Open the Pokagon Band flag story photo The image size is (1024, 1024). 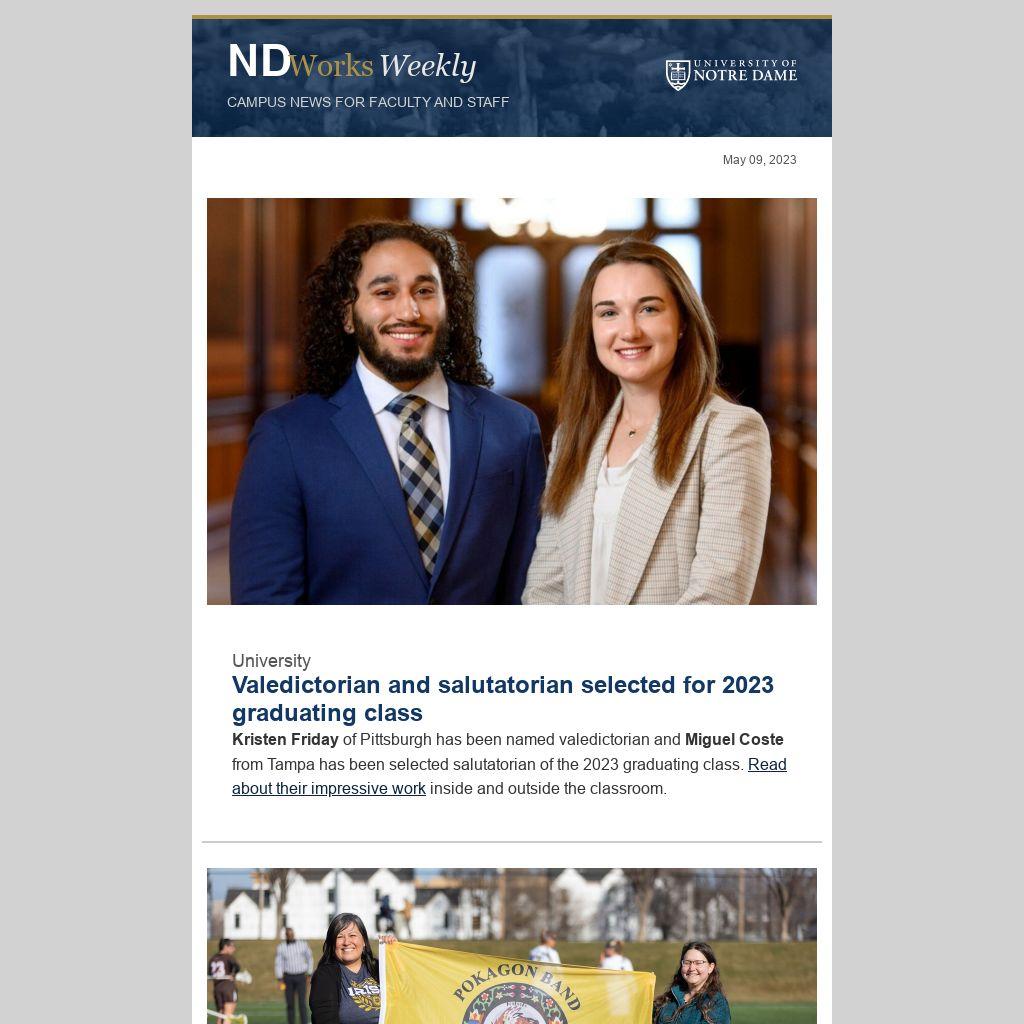point(511,945)
